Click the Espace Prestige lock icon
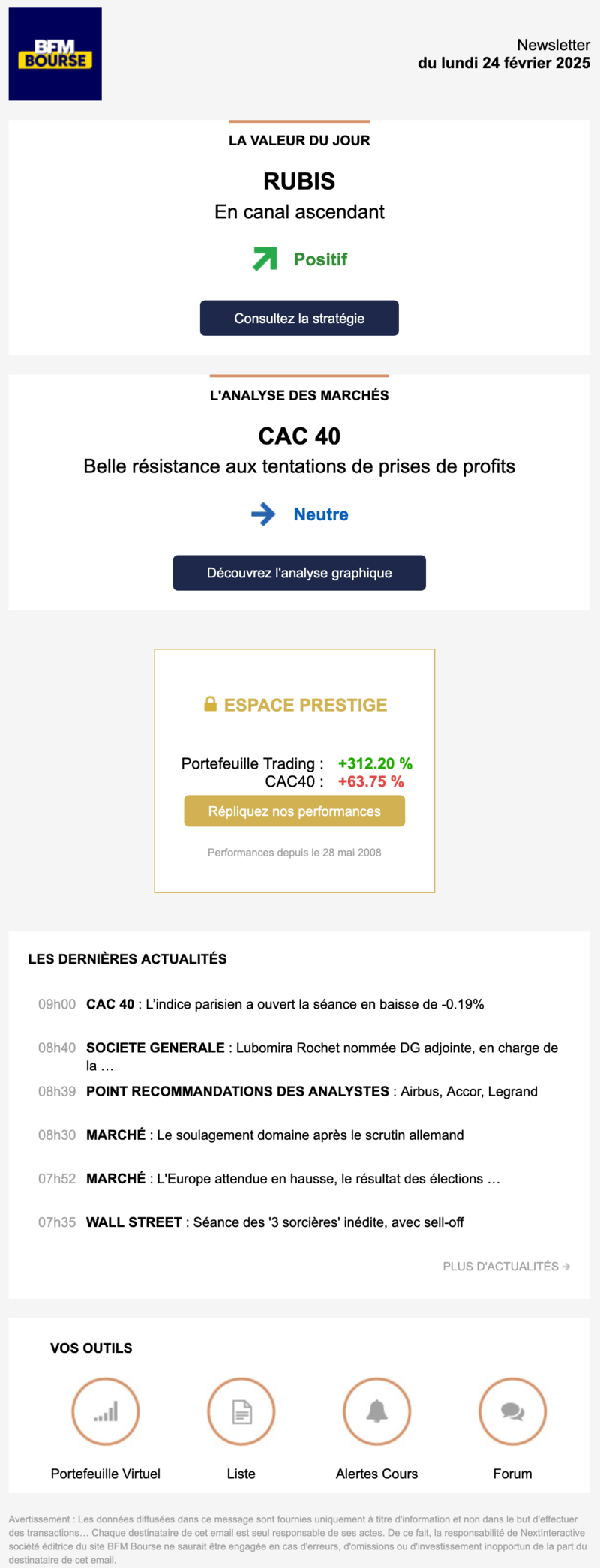The height and width of the screenshot is (1568, 600). [210, 704]
